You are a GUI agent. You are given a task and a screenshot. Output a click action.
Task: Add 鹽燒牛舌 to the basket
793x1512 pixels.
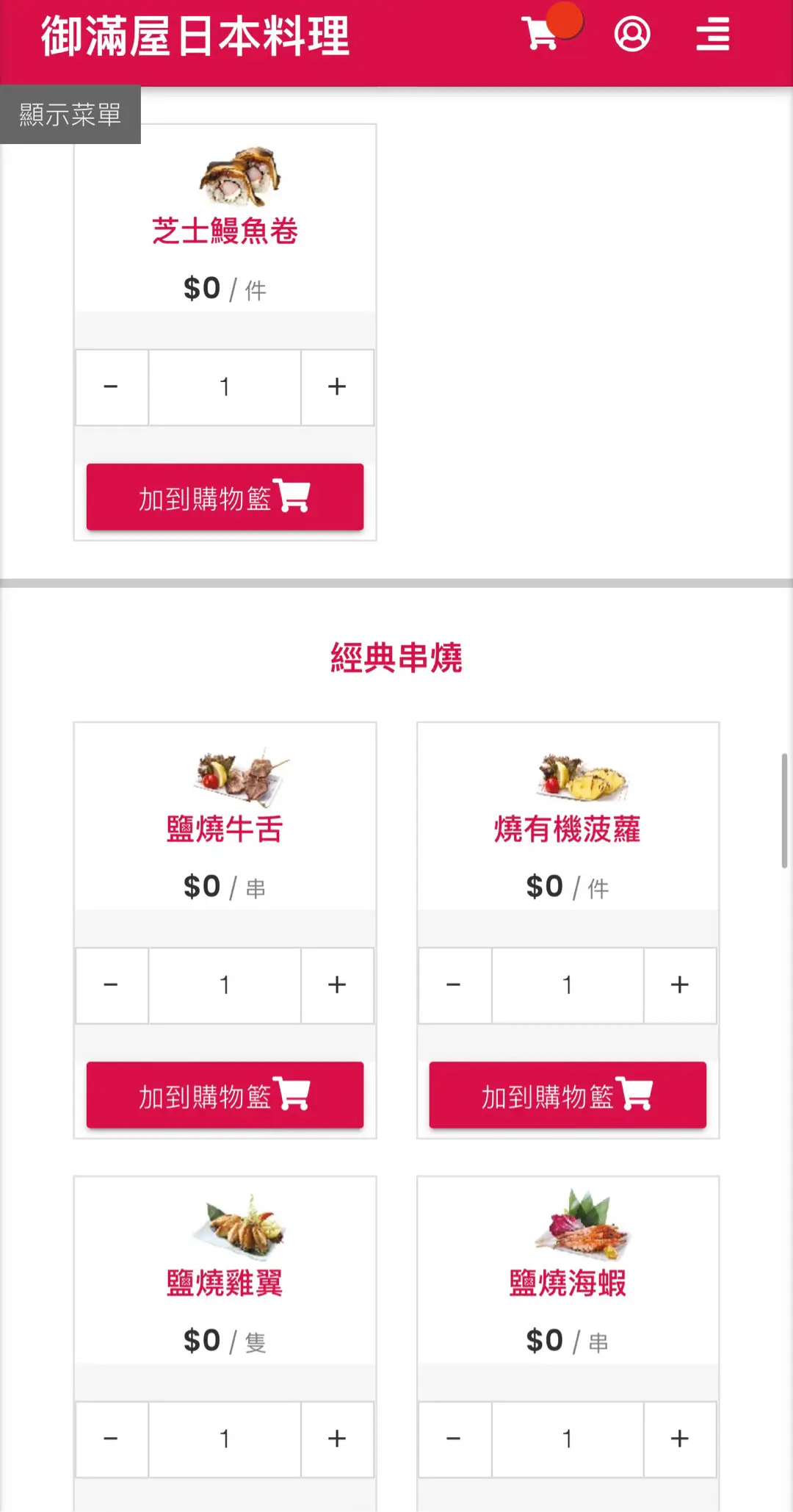click(225, 1095)
